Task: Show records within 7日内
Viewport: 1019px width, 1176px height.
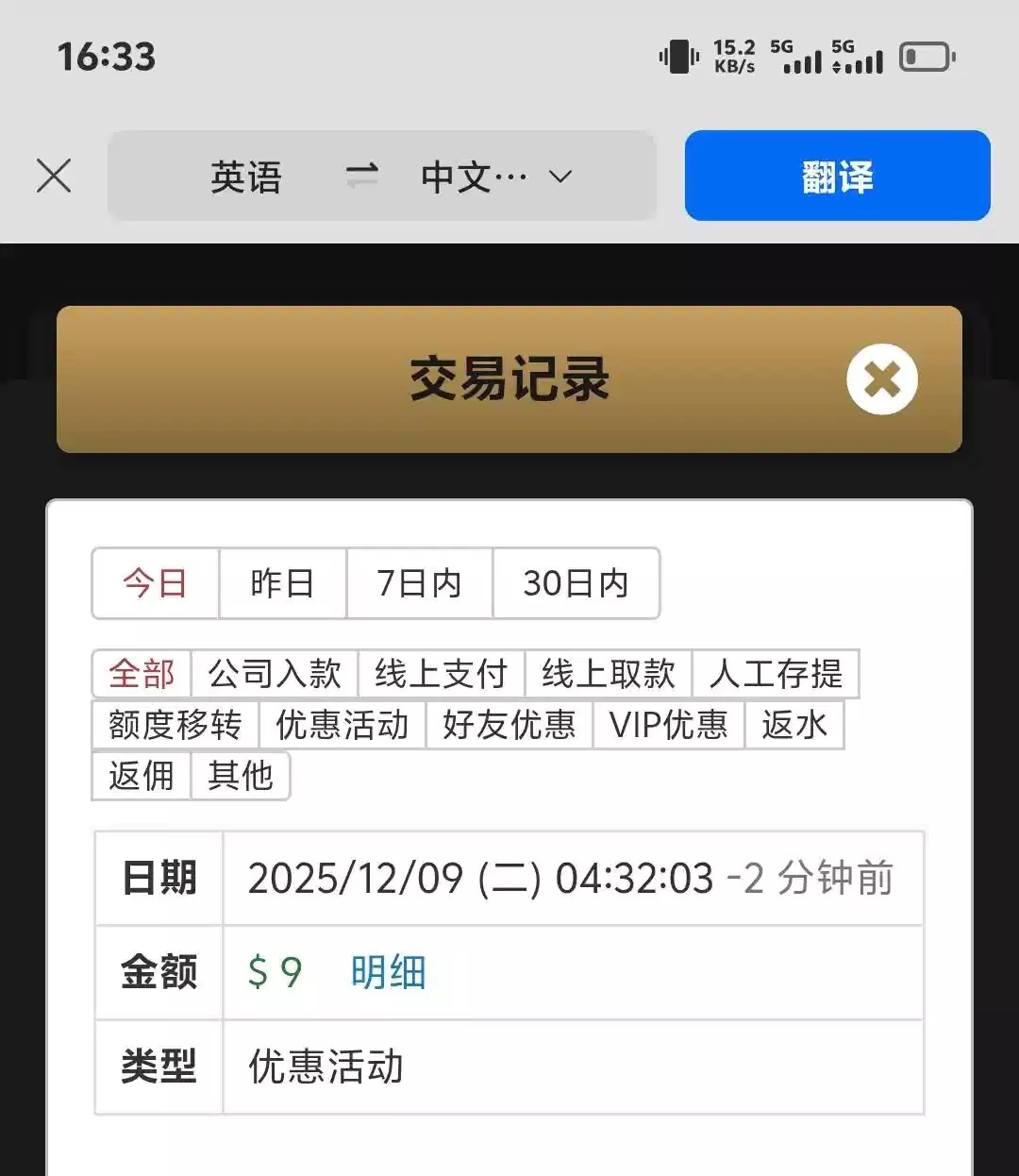Action: point(419,583)
